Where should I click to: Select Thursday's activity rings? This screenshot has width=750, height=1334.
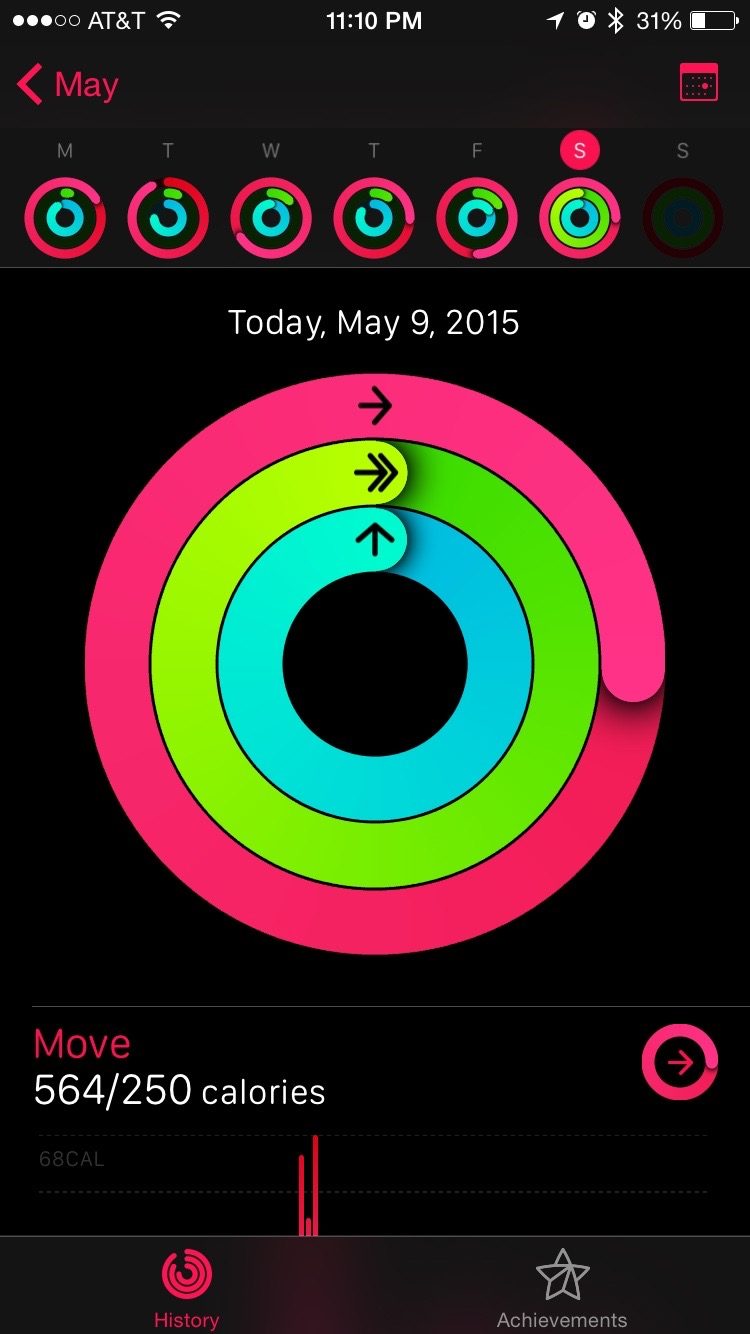(374, 217)
